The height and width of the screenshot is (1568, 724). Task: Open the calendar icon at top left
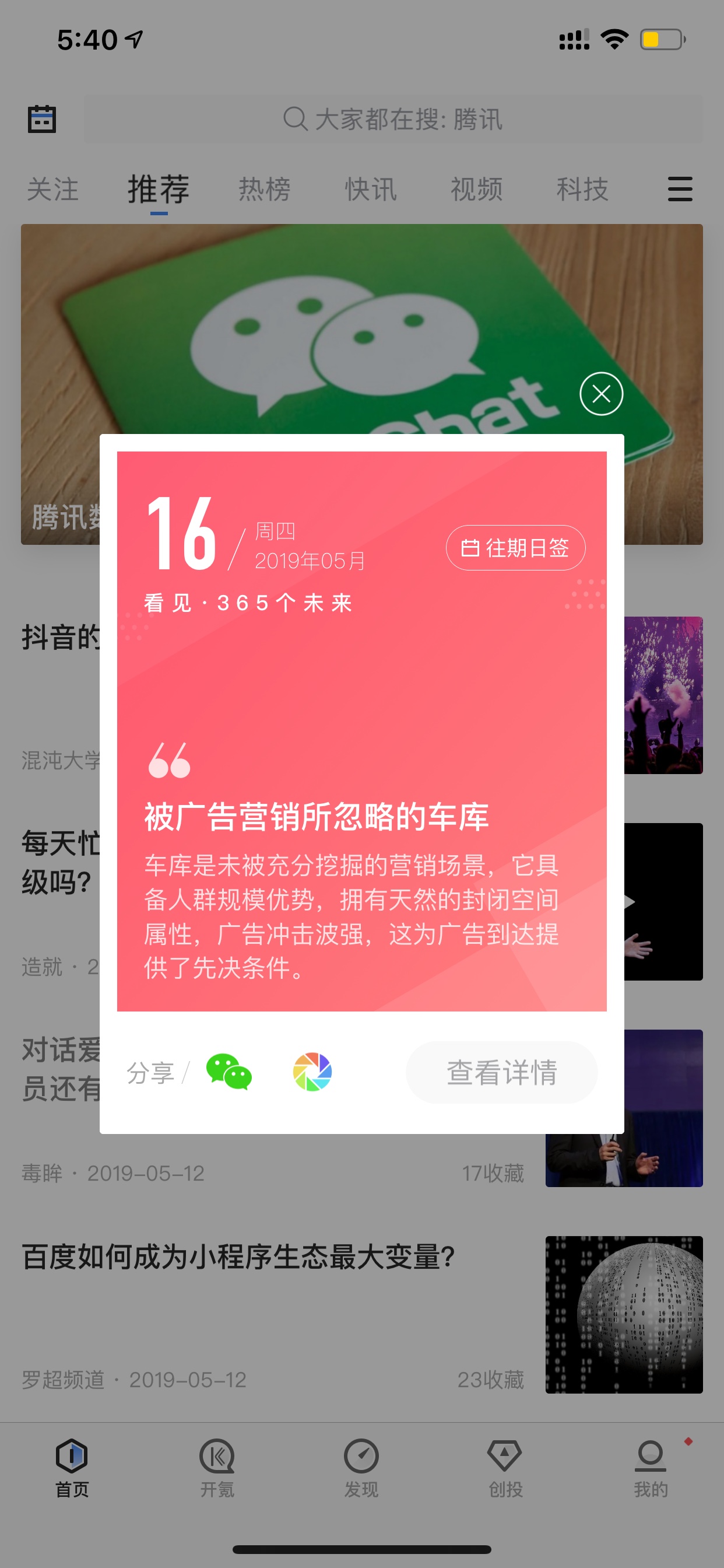(42, 118)
